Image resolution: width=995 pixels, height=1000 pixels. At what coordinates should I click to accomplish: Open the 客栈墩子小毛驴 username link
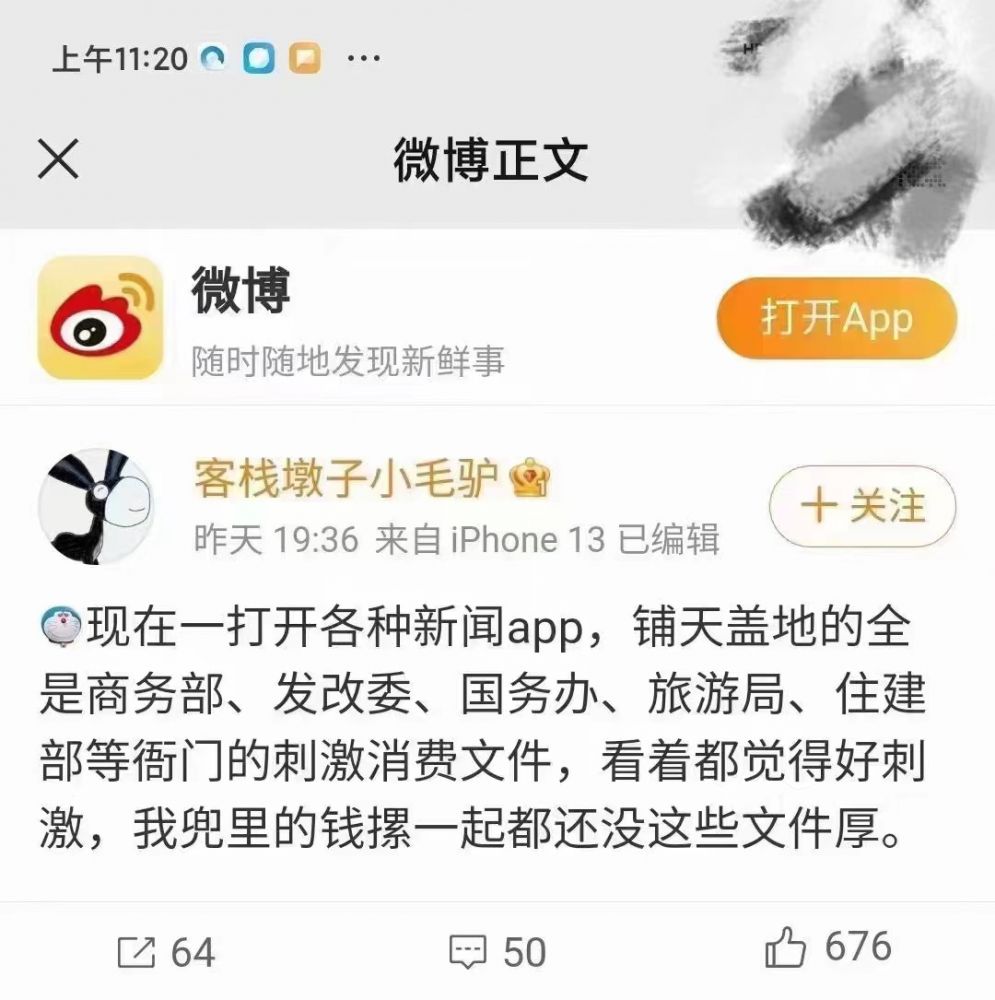click(346, 481)
